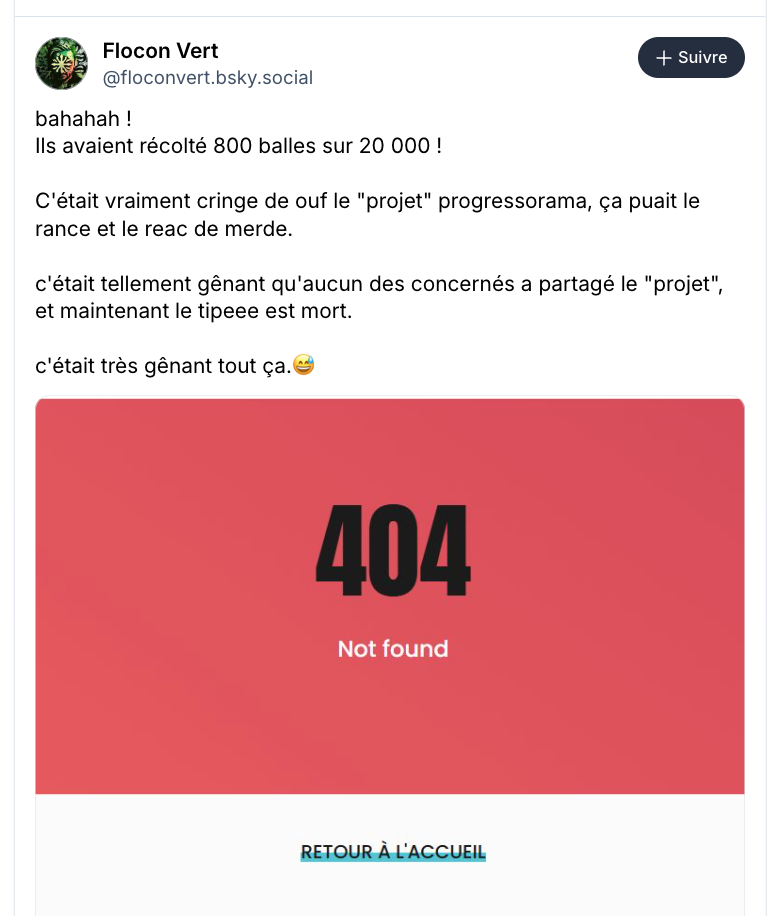Open Flocon Vert's profile avatar
781x916 pixels.
pos(62,64)
